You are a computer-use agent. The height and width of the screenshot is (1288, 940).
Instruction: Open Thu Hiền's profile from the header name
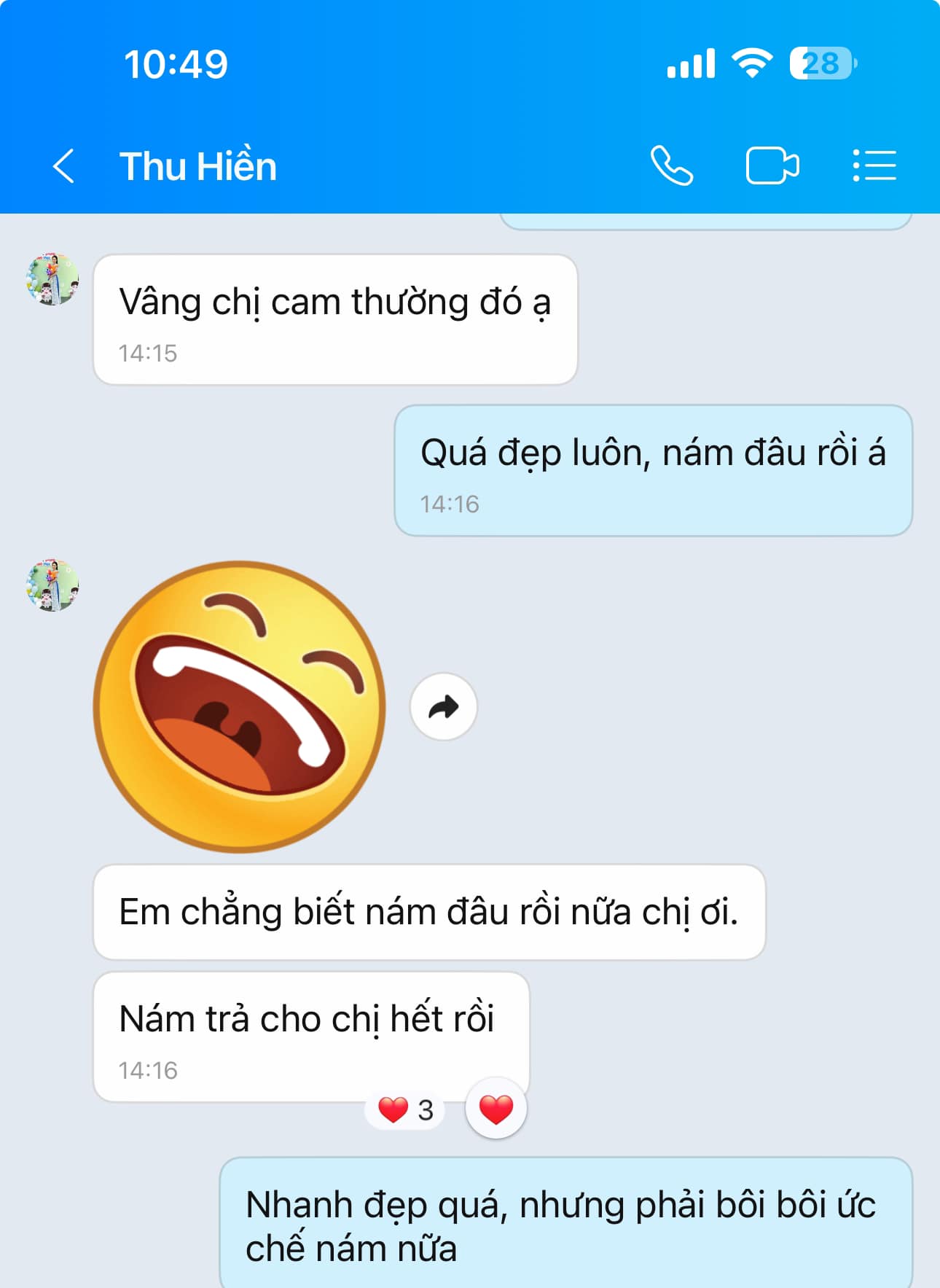pyautogui.click(x=198, y=166)
